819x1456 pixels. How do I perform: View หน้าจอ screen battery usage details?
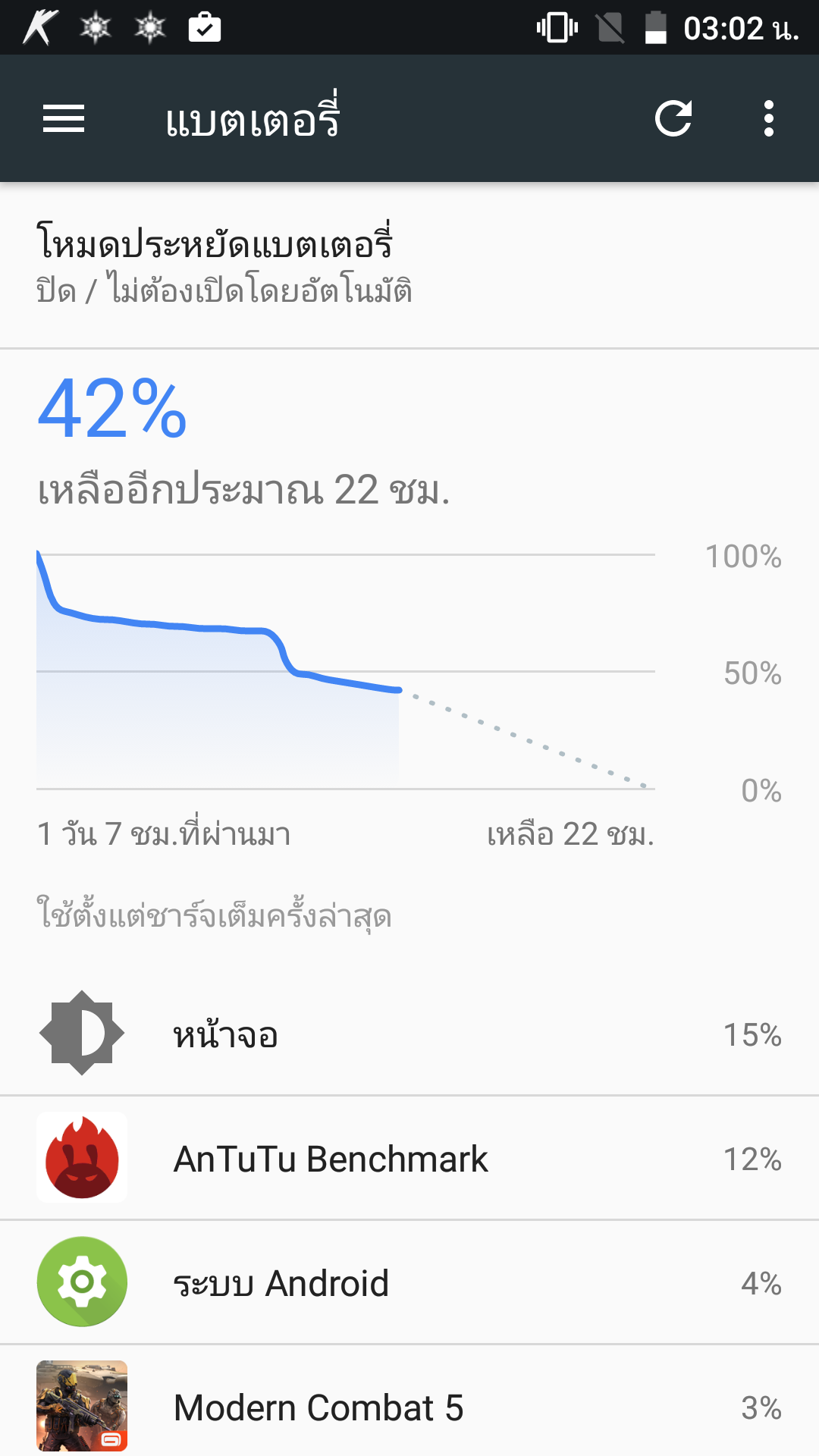(x=409, y=1034)
